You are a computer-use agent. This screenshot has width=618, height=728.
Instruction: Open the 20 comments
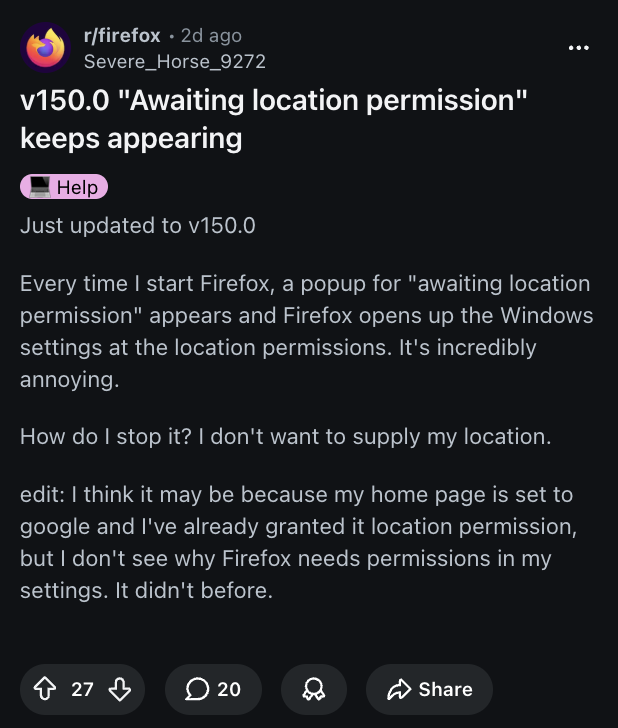[x=213, y=689]
